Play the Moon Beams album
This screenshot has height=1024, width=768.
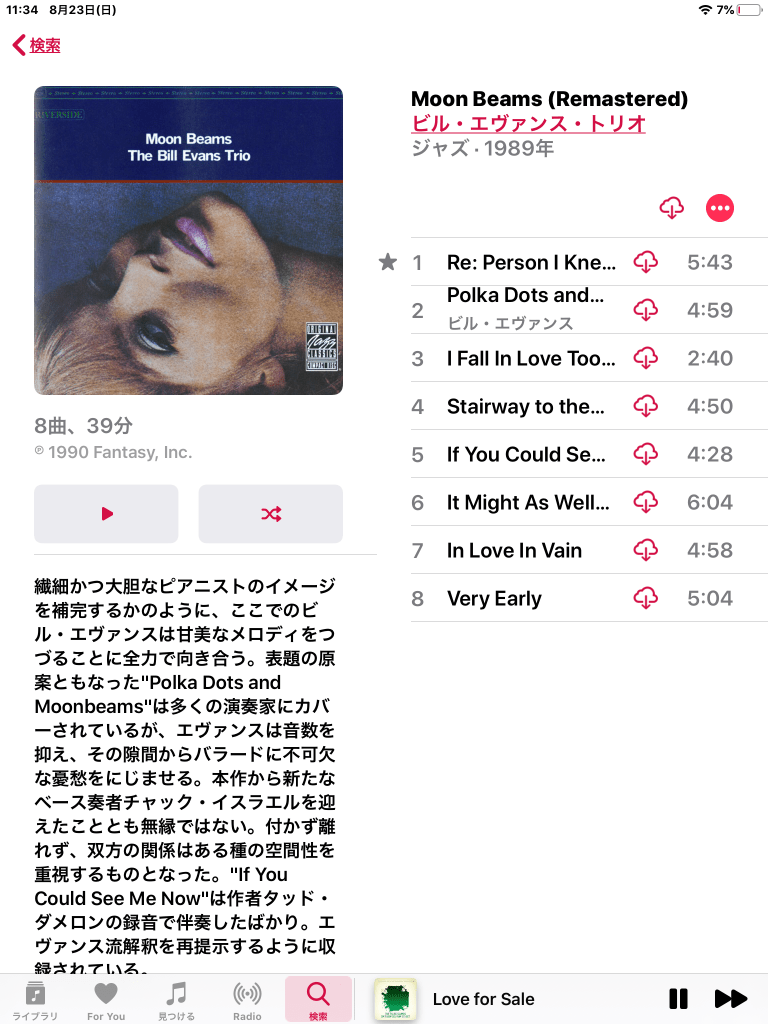pyautogui.click(x=106, y=514)
